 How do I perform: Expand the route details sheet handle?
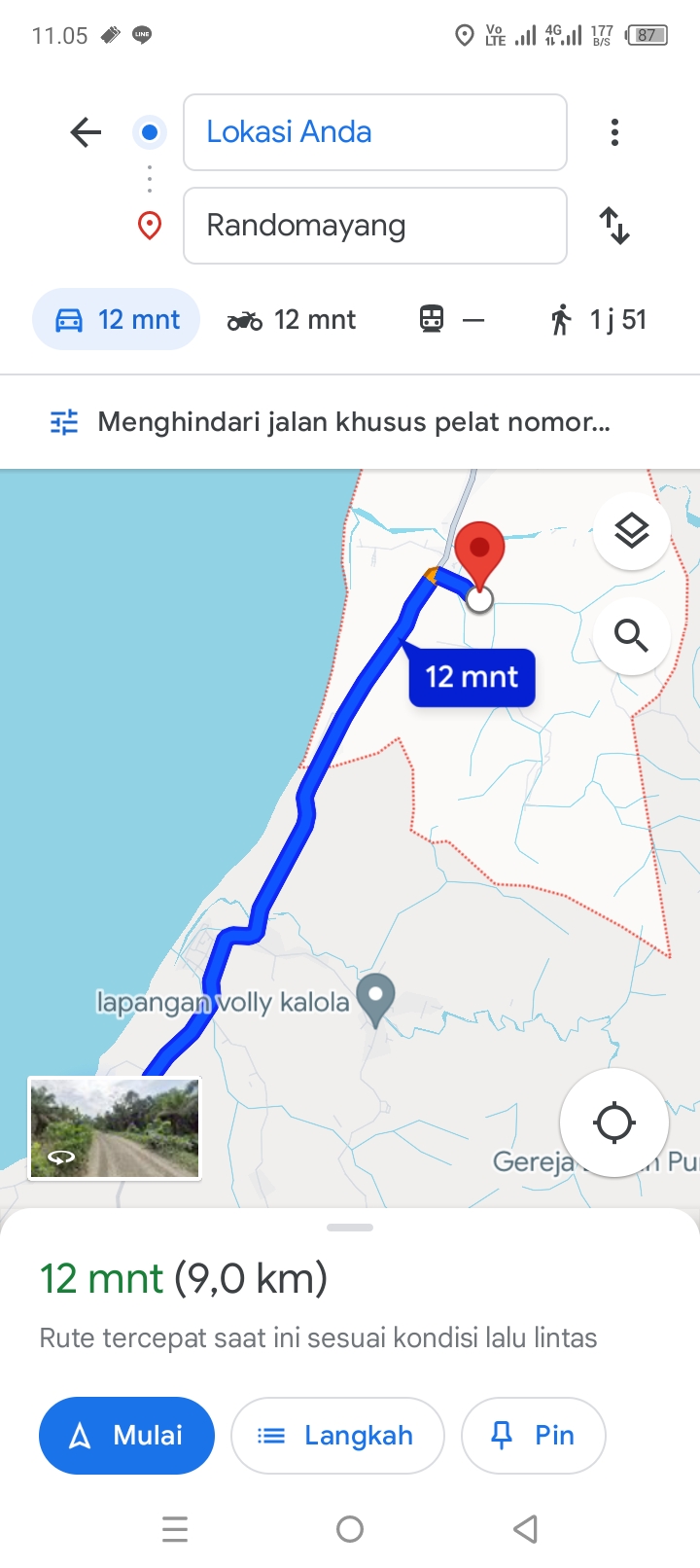(350, 1228)
